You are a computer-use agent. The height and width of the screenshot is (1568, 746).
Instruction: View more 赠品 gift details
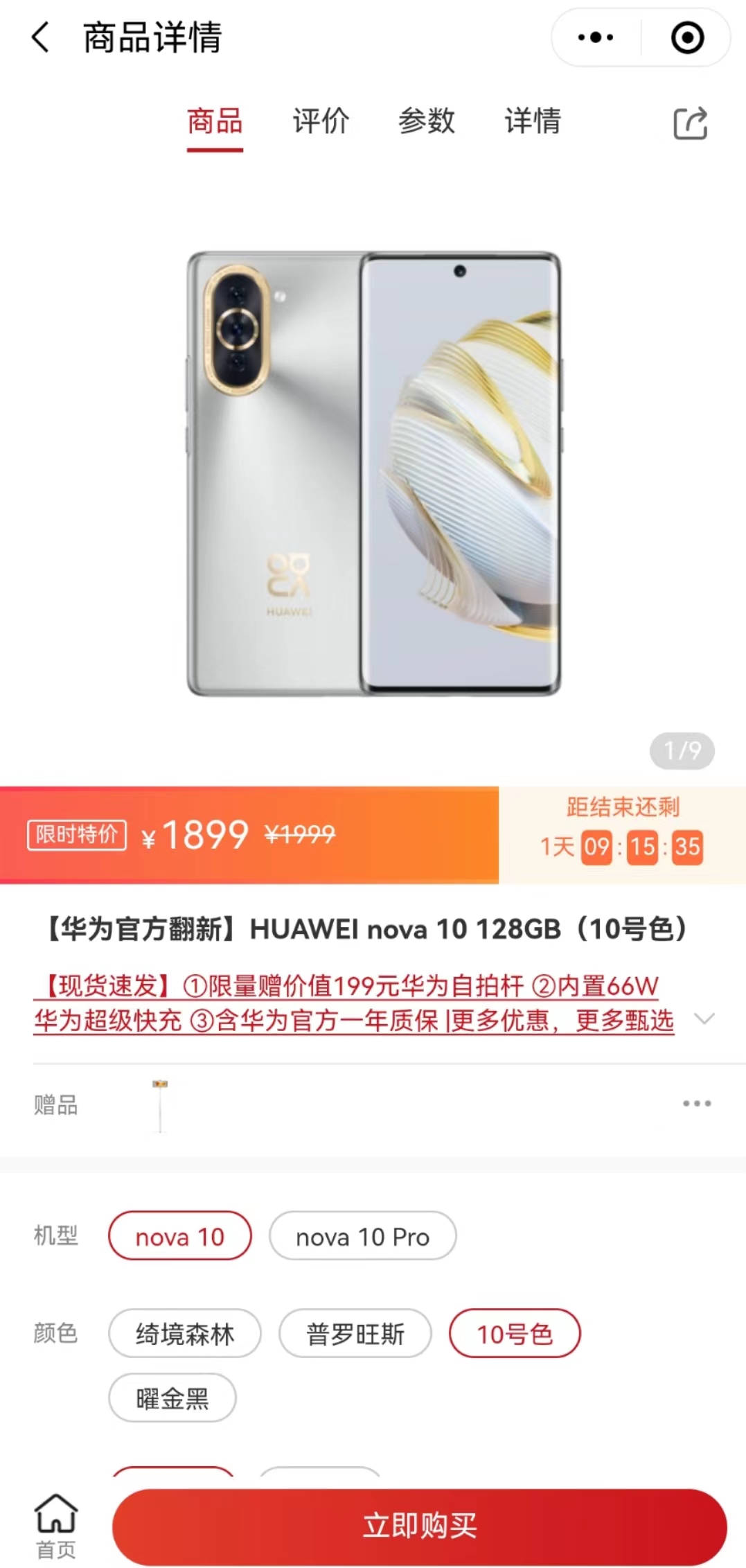(696, 1104)
